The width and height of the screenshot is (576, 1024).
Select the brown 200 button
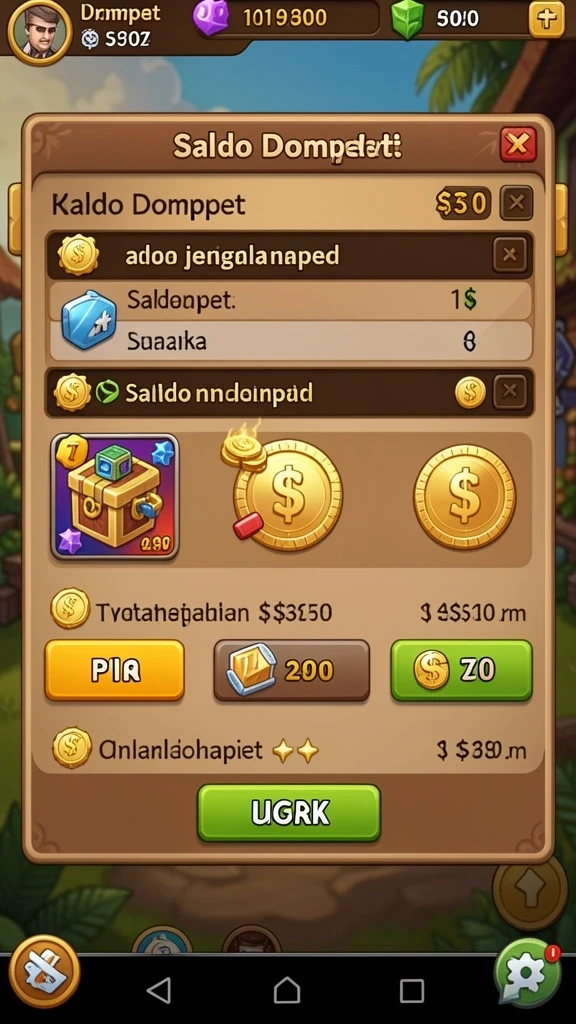(x=291, y=670)
